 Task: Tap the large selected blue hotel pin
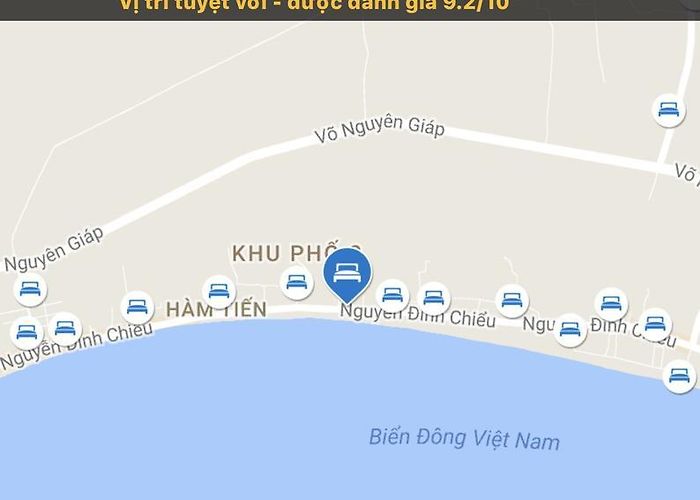click(347, 272)
